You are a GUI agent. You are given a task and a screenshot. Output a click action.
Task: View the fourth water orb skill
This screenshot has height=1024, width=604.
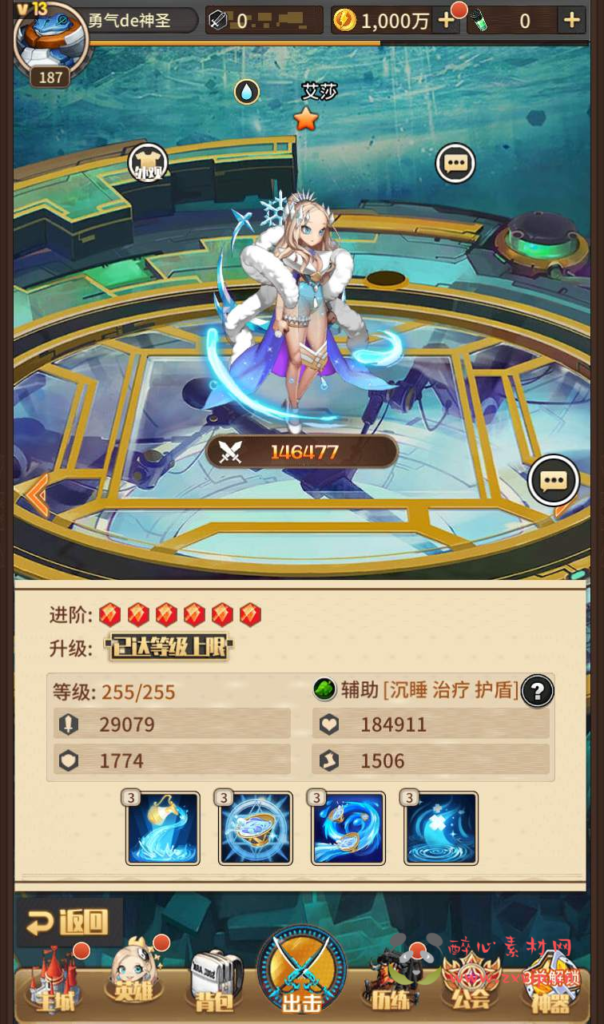(x=441, y=828)
